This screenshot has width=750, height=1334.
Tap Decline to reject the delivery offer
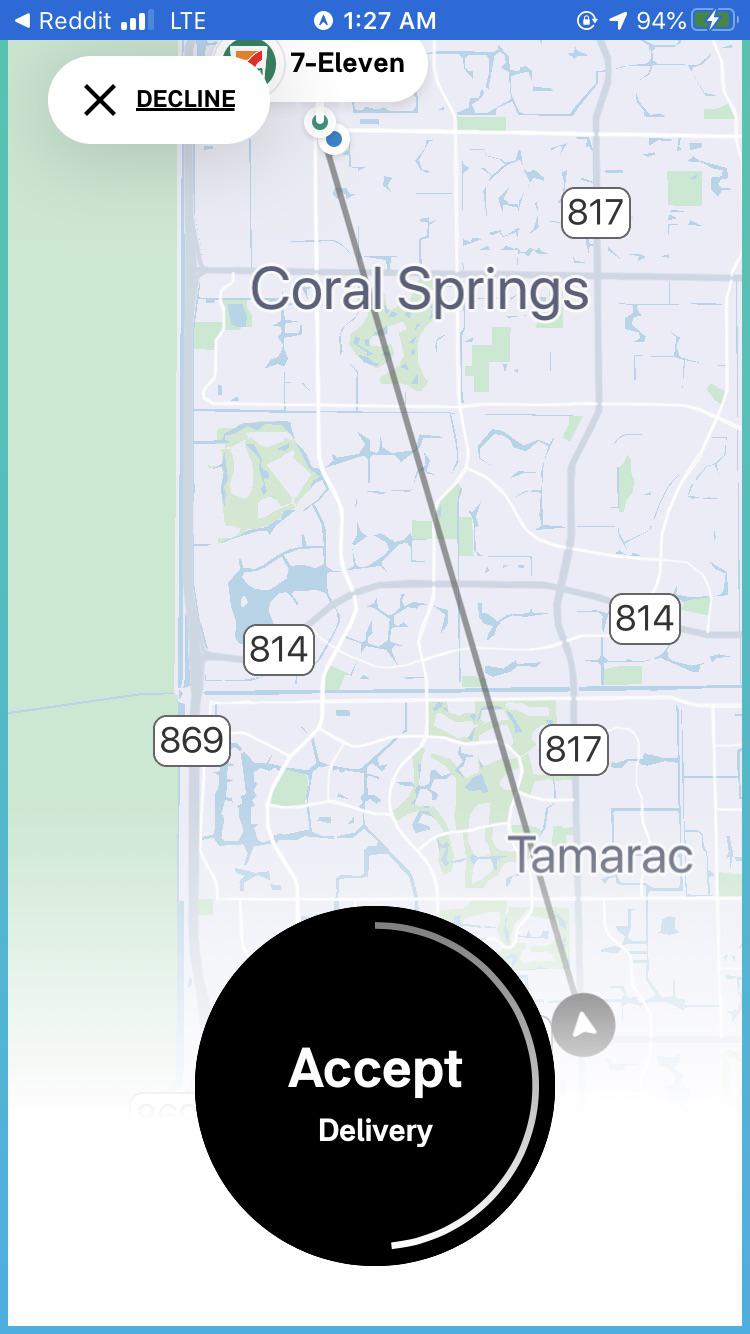point(184,100)
